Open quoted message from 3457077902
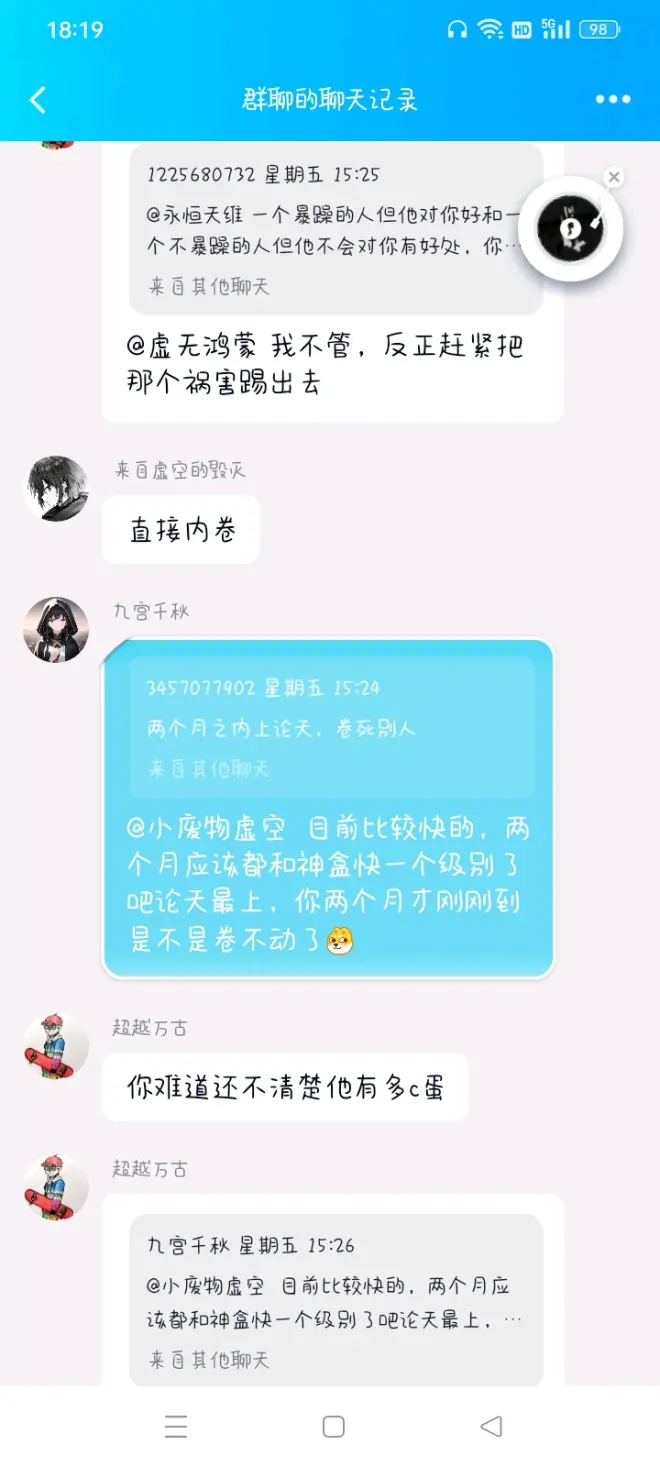Screen dimensions: 660x1467 pyautogui.click(x=330, y=727)
